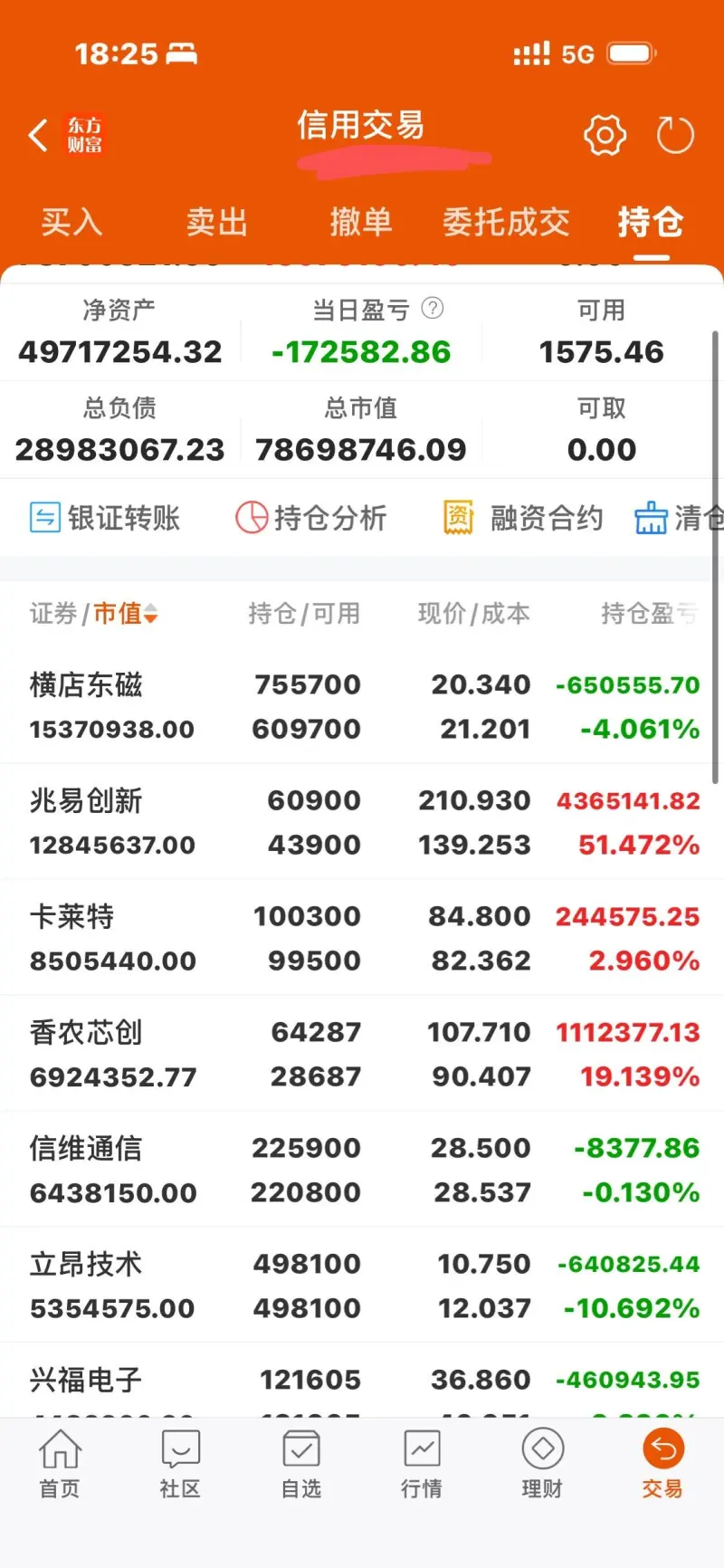Tap the help icon beside 当日盈亏
The width and height of the screenshot is (724, 1568).
[433, 309]
